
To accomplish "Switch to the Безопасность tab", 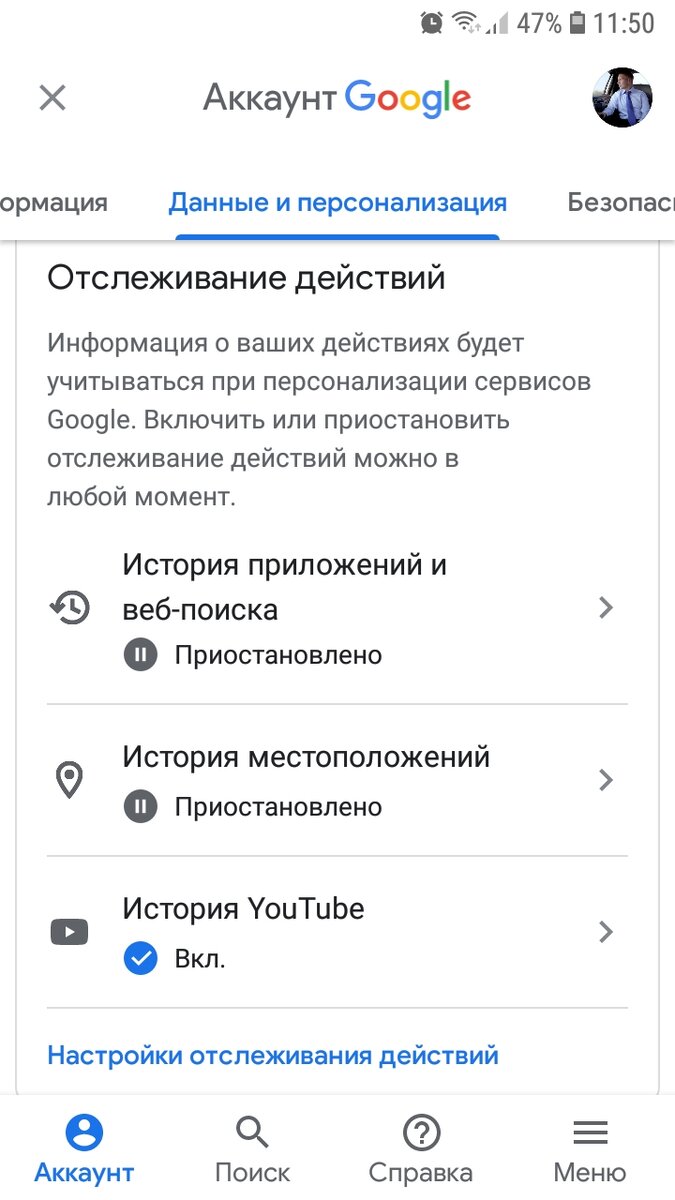I will tap(620, 203).
